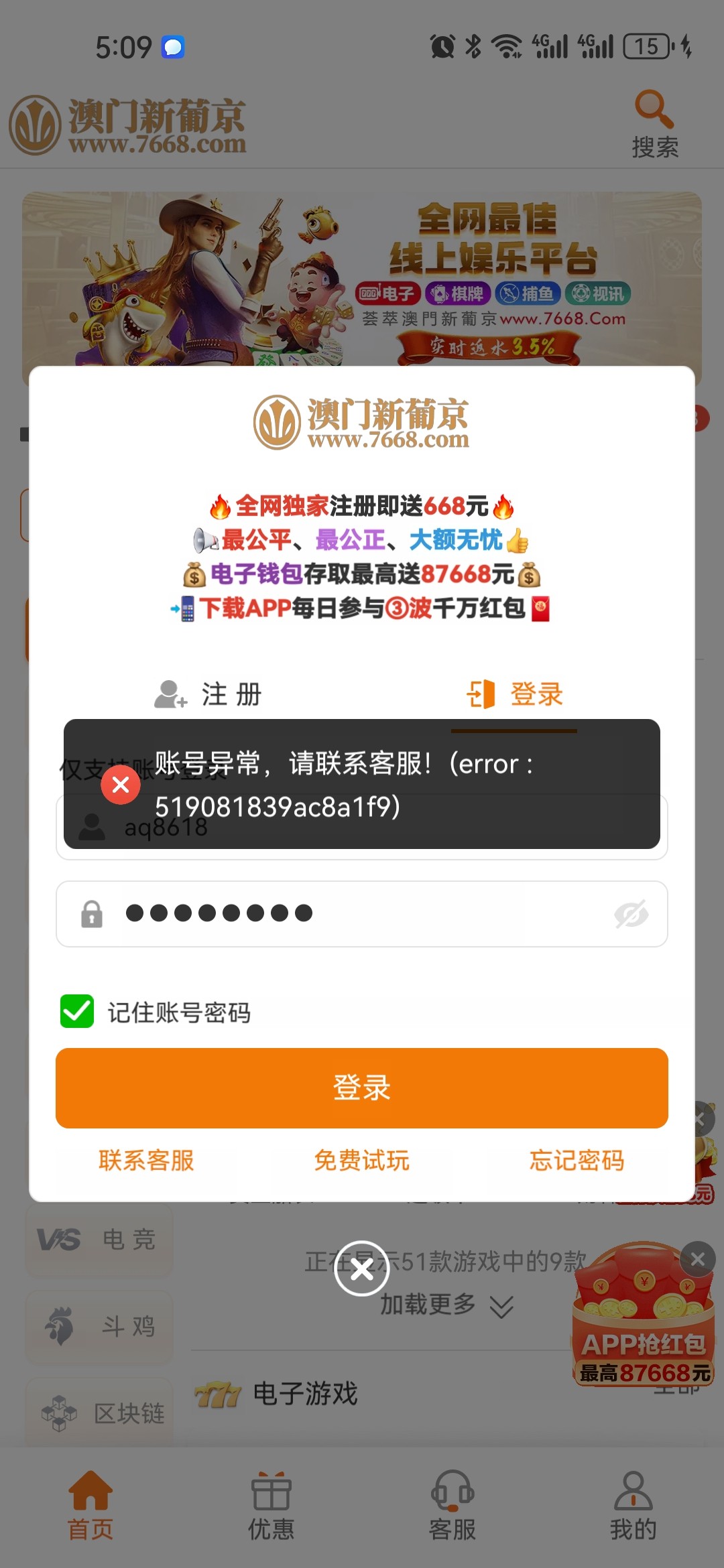Toggle password visibility eye icon
The height and width of the screenshot is (1568, 724).
(631, 914)
